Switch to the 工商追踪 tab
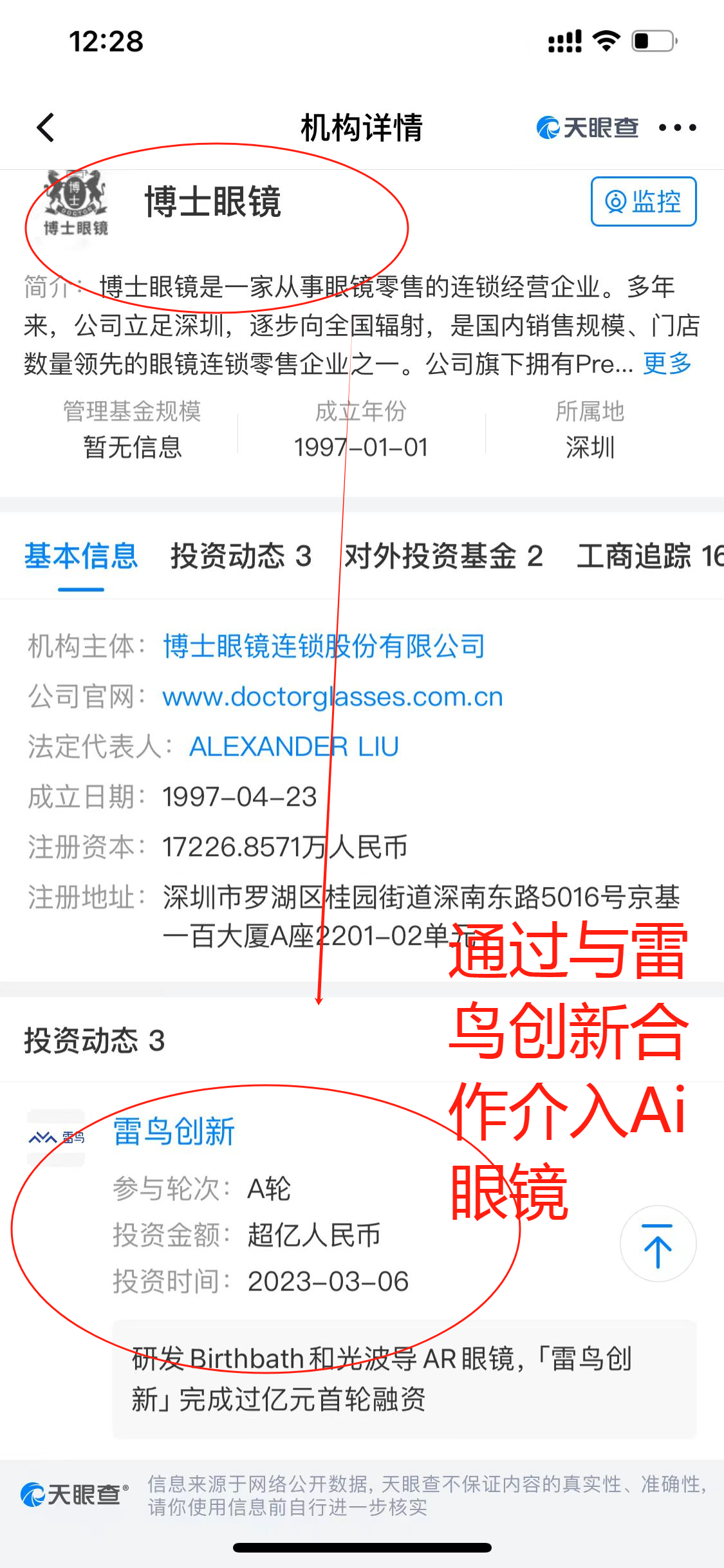 click(x=649, y=556)
